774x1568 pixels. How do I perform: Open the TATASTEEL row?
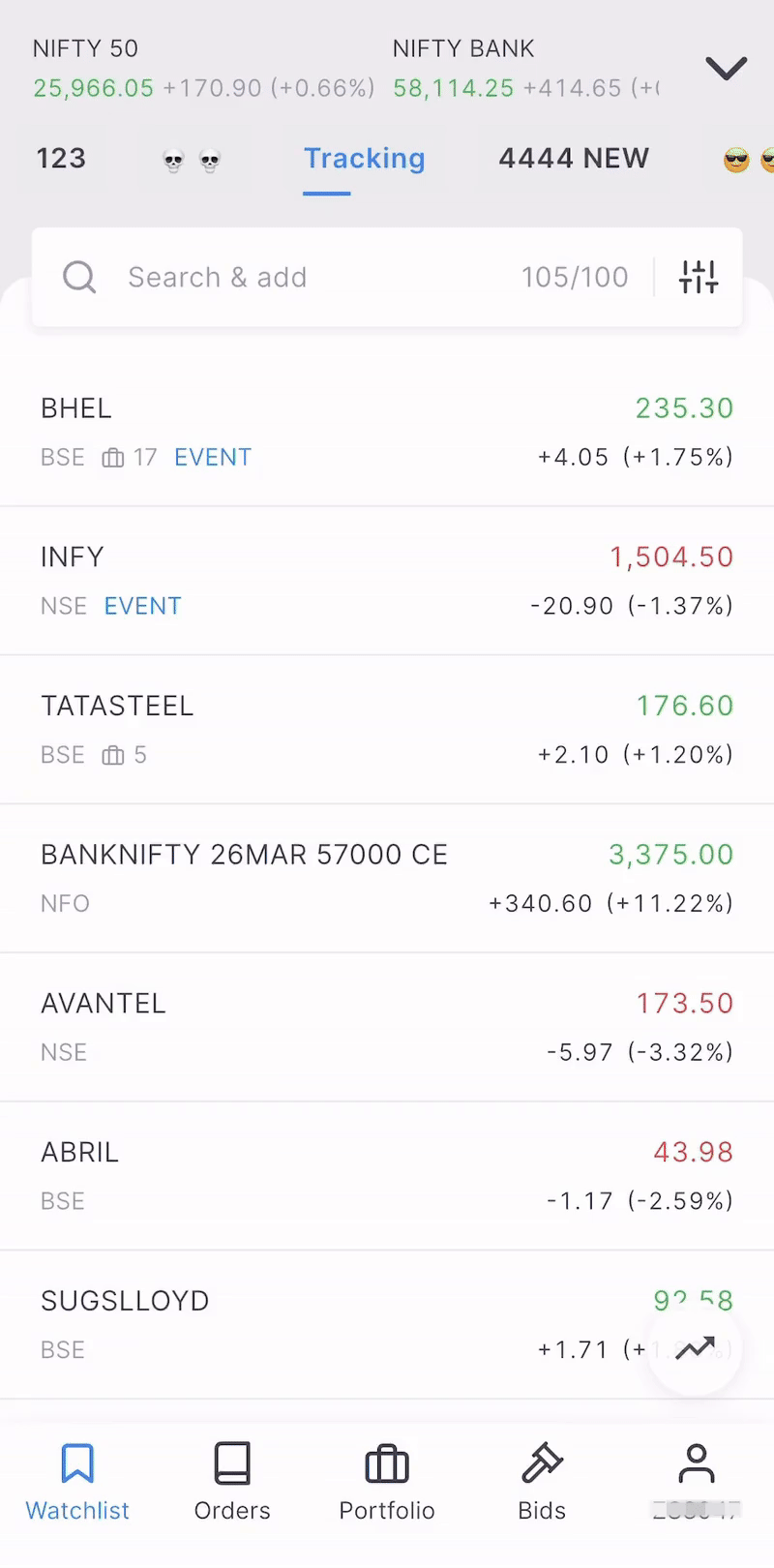point(387,730)
